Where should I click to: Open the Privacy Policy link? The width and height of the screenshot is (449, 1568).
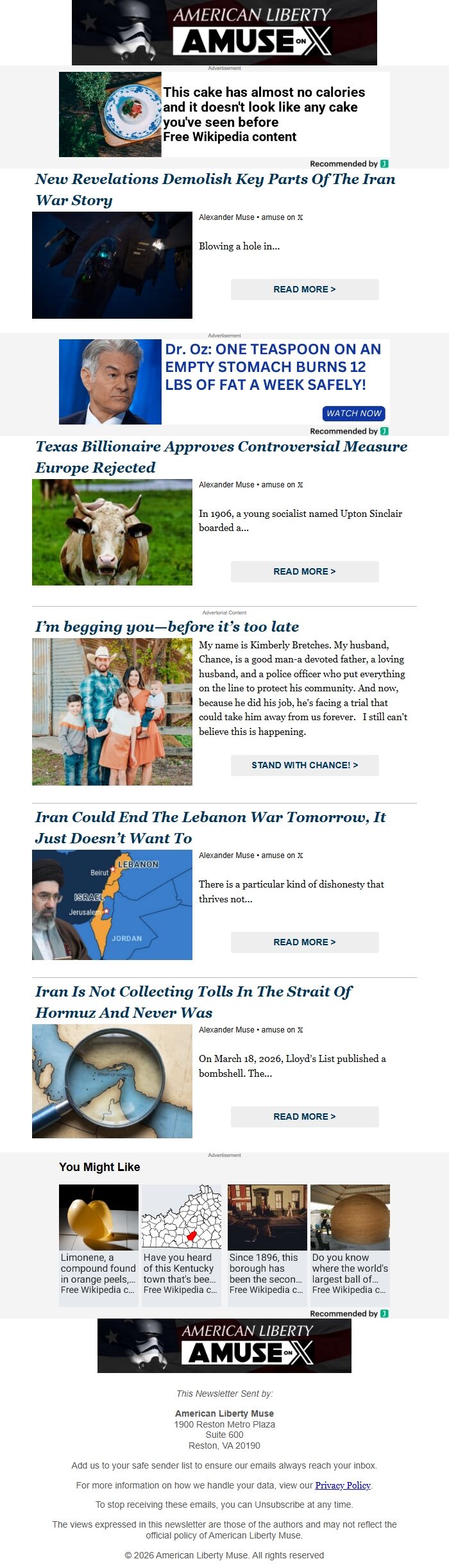(x=343, y=1485)
